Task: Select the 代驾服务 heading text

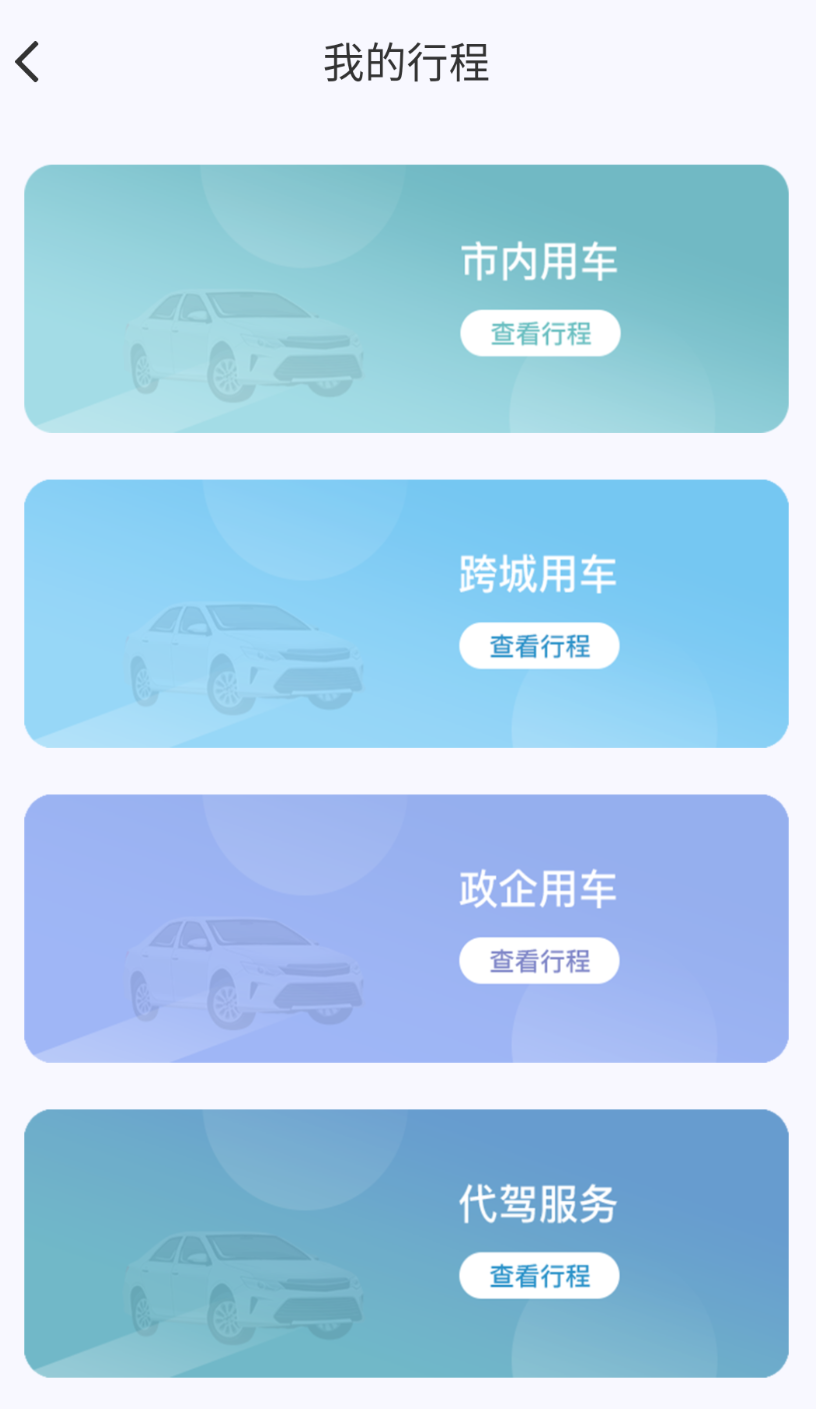Action: (539, 1204)
